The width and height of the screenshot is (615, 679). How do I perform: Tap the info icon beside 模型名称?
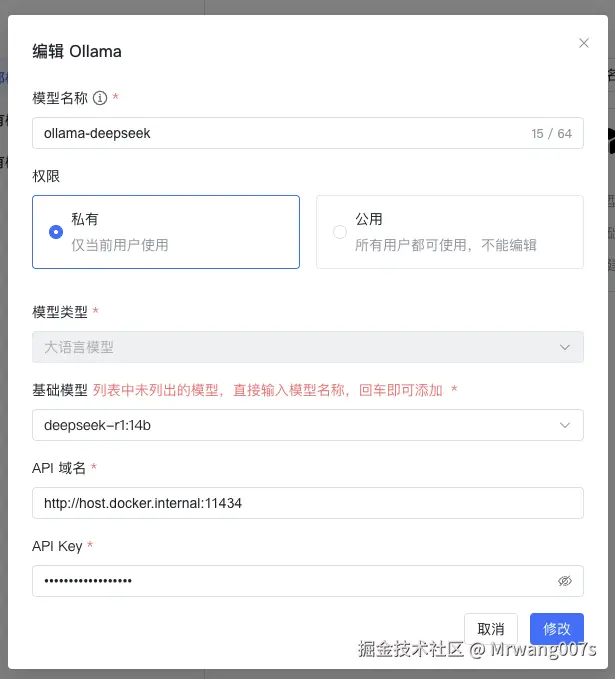click(99, 98)
